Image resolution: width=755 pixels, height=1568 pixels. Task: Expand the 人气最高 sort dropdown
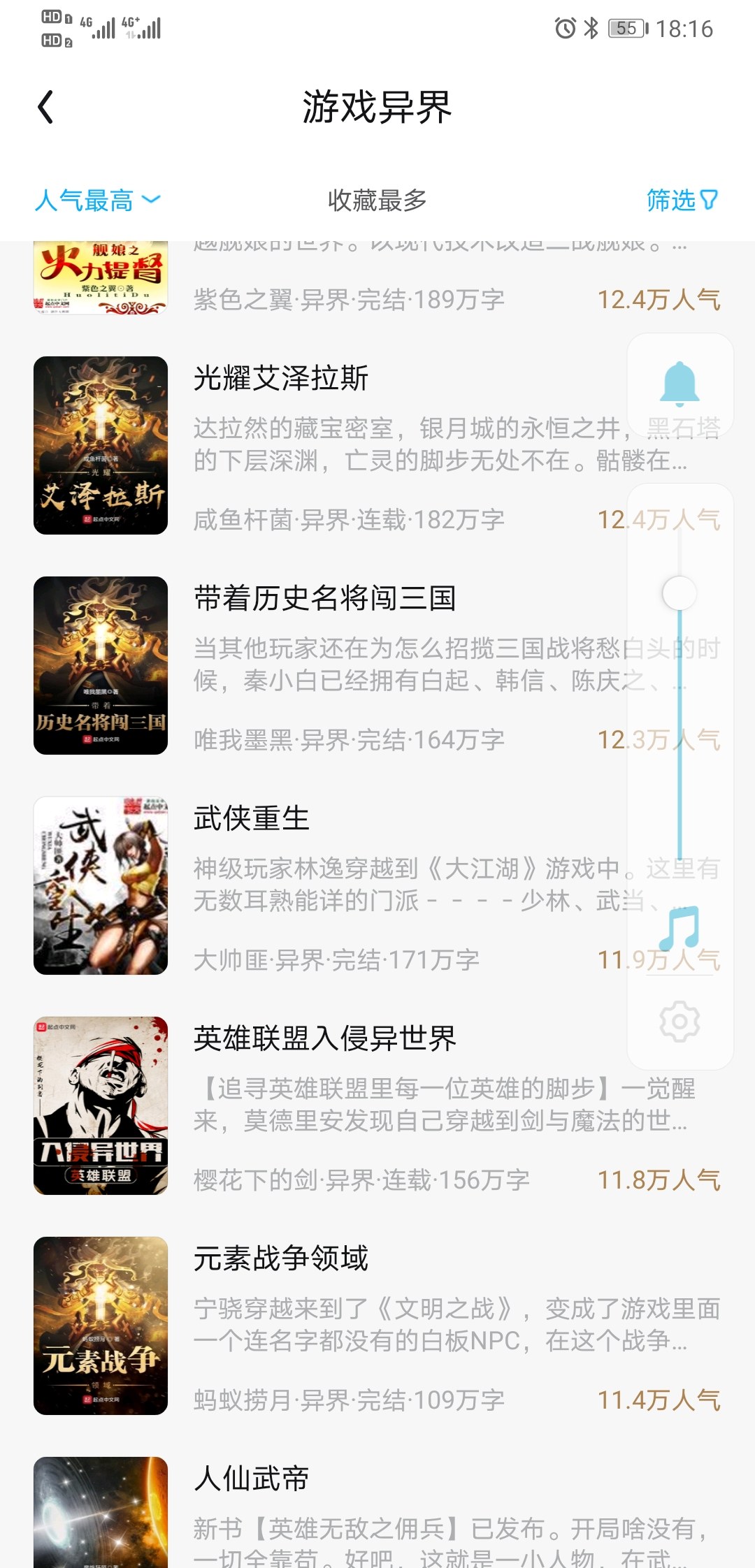click(x=98, y=201)
